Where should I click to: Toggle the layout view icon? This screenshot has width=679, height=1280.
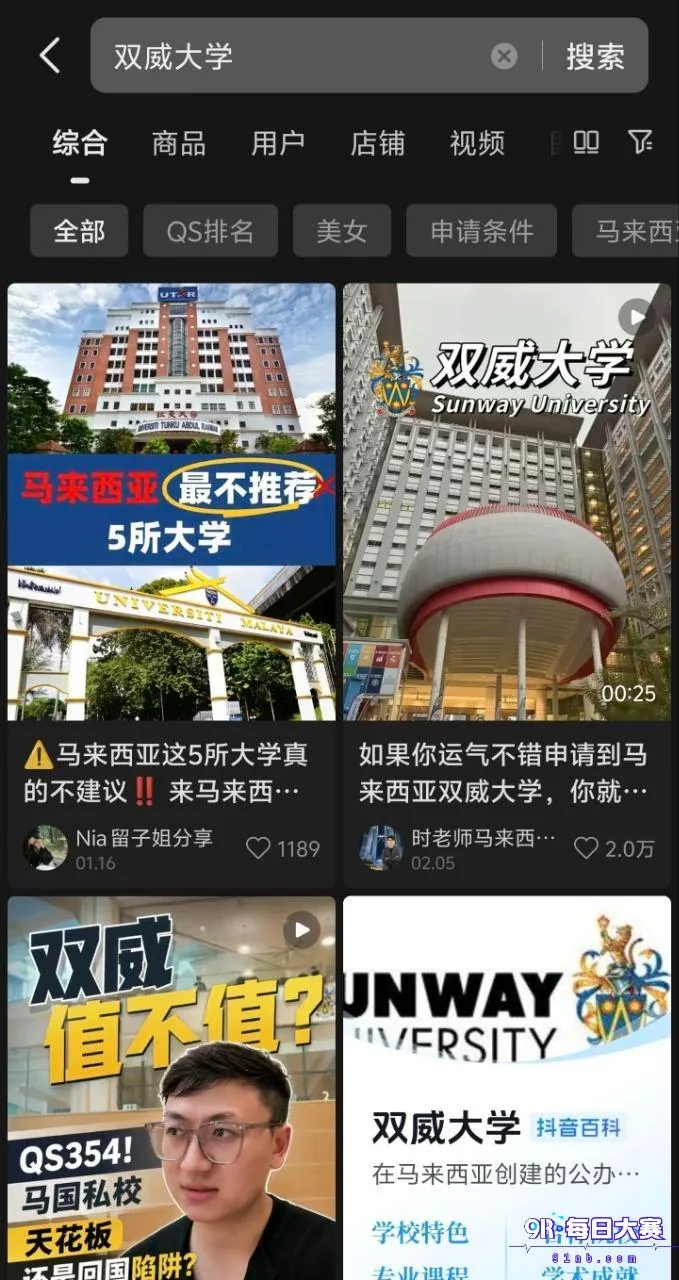tap(587, 142)
